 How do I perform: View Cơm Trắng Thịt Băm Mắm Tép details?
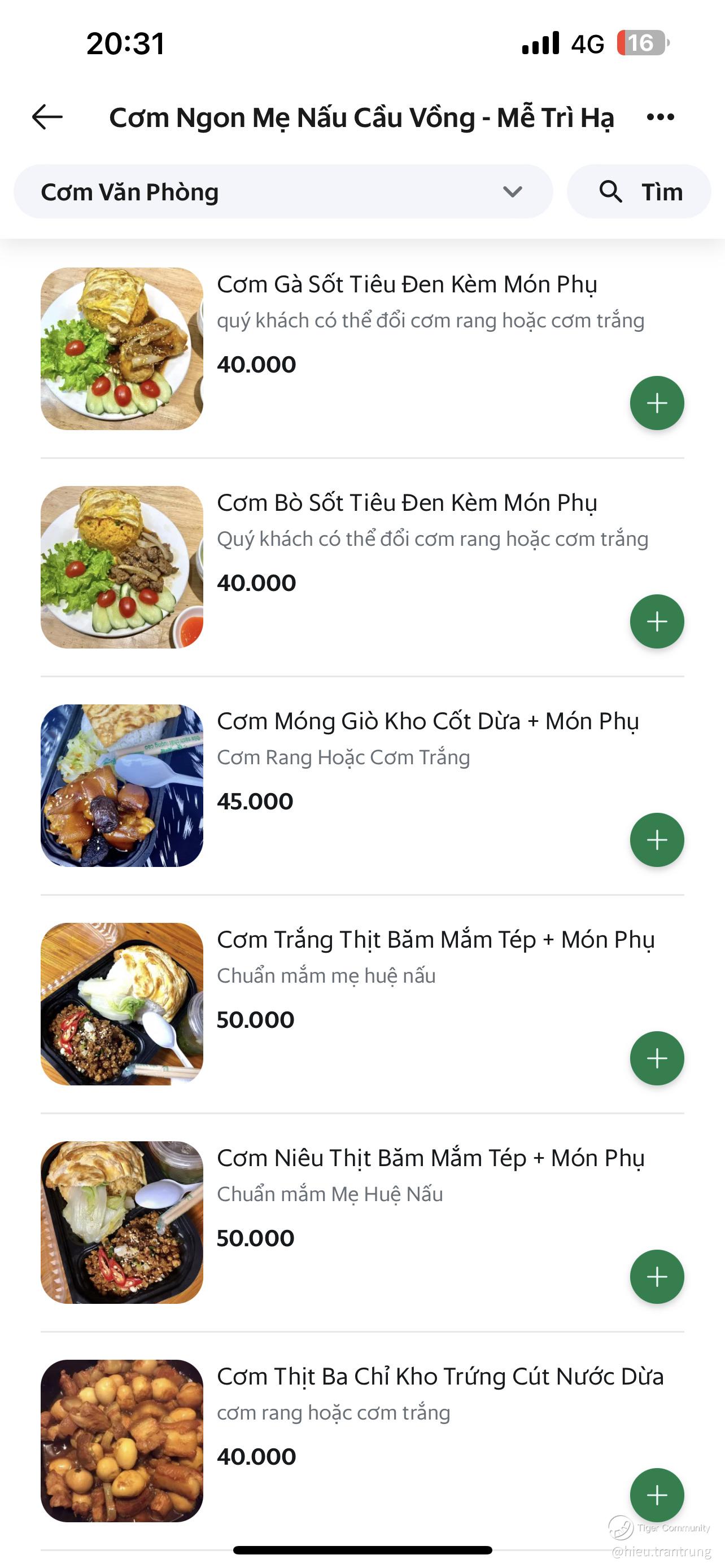pyautogui.click(x=435, y=940)
